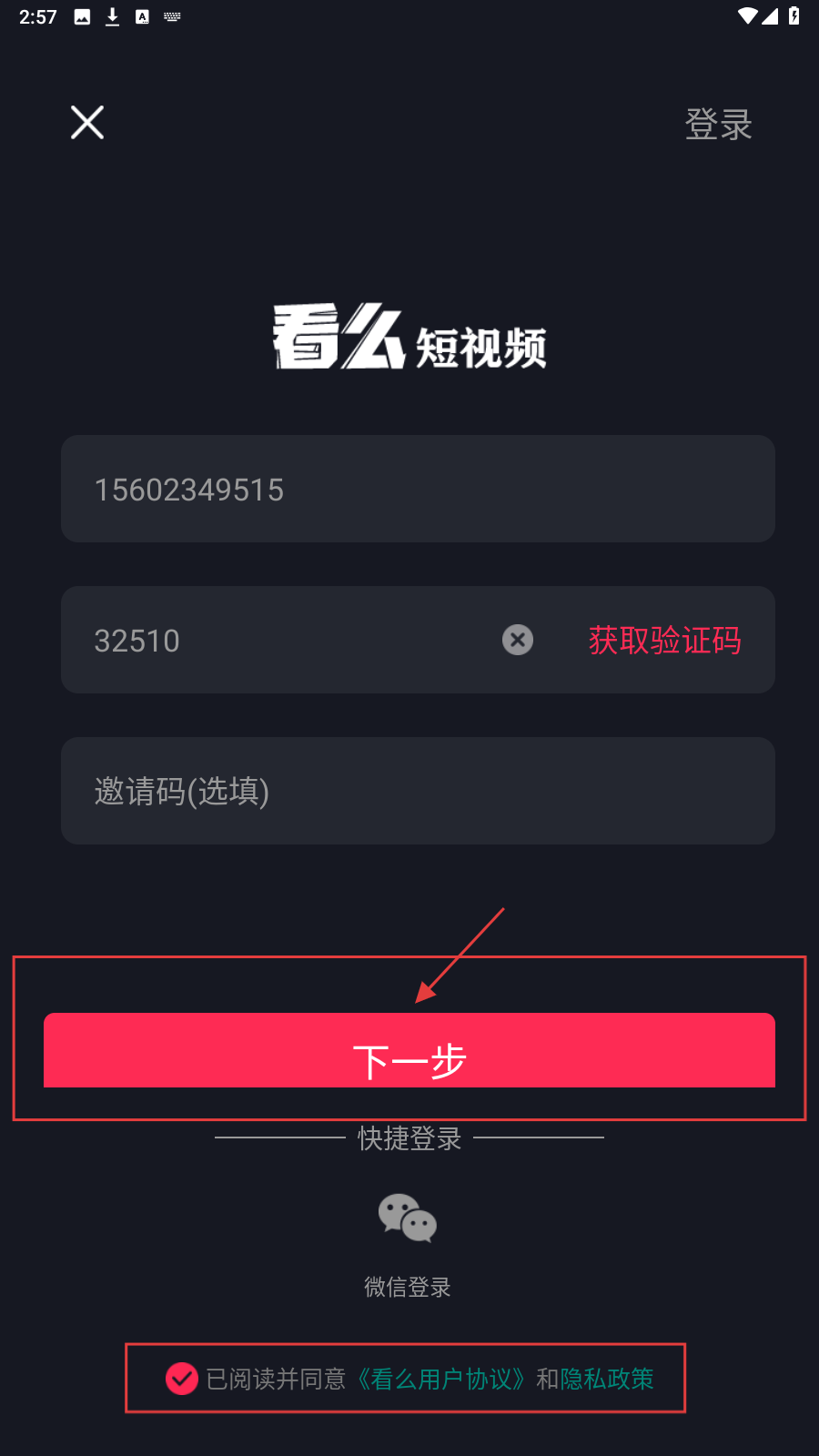Focus the 邀请码(选填) invite code field
Viewport: 819px width, 1456px height.
click(x=418, y=791)
